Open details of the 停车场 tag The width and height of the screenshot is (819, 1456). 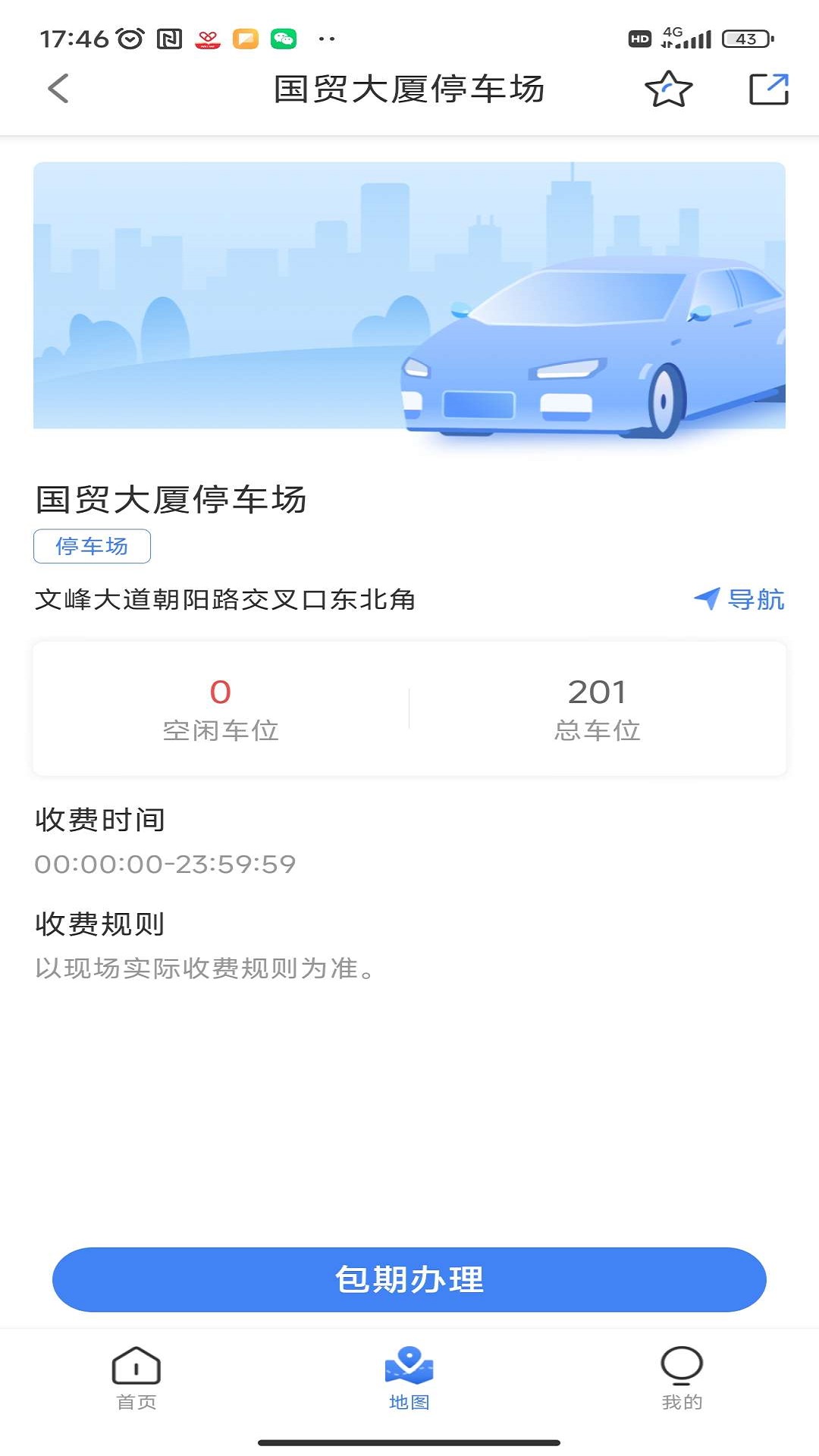[x=91, y=545]
